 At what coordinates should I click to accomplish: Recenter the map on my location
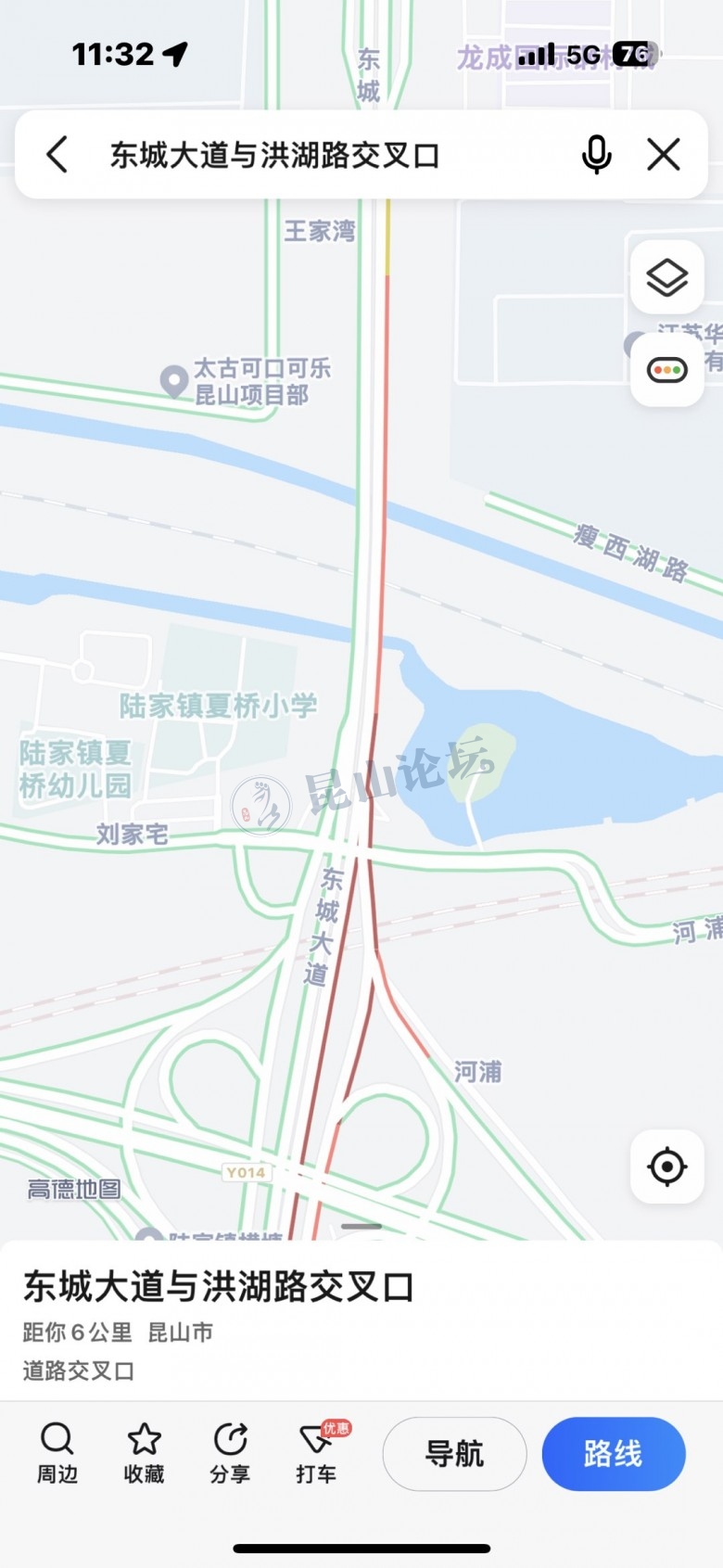tap(666, 1166)
